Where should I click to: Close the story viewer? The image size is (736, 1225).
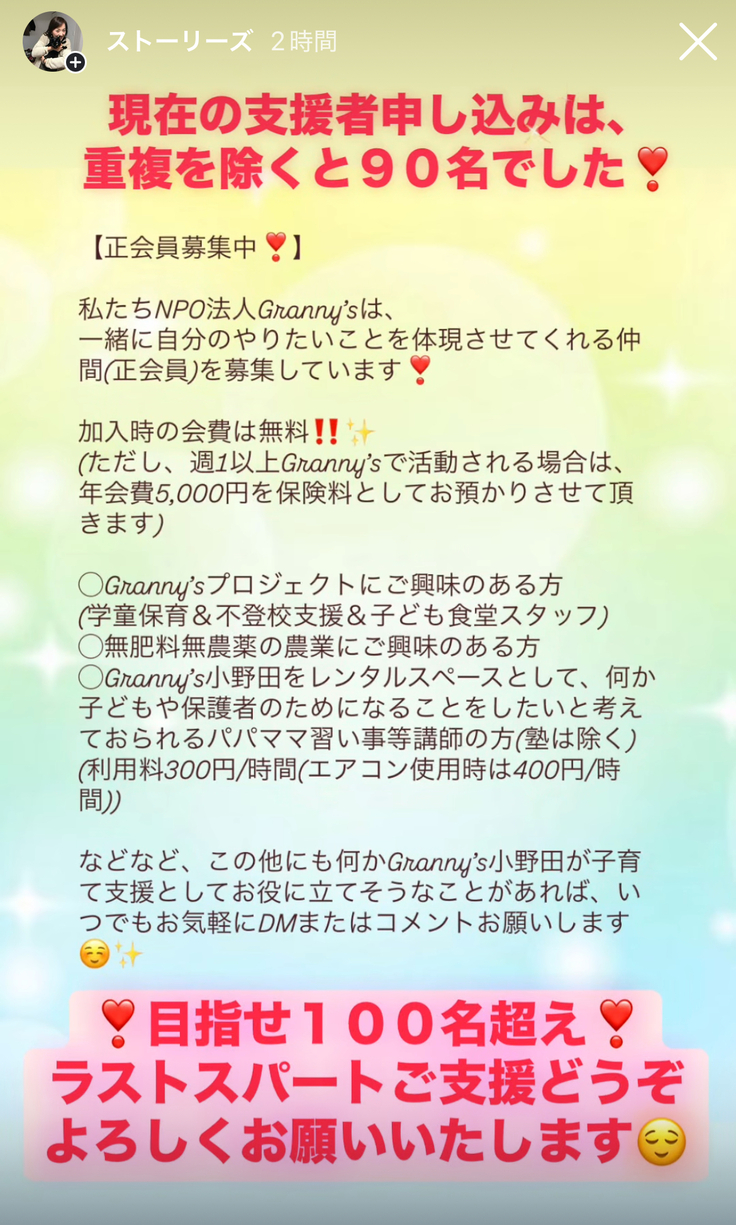pyautogui.click(x=697, y=42)
